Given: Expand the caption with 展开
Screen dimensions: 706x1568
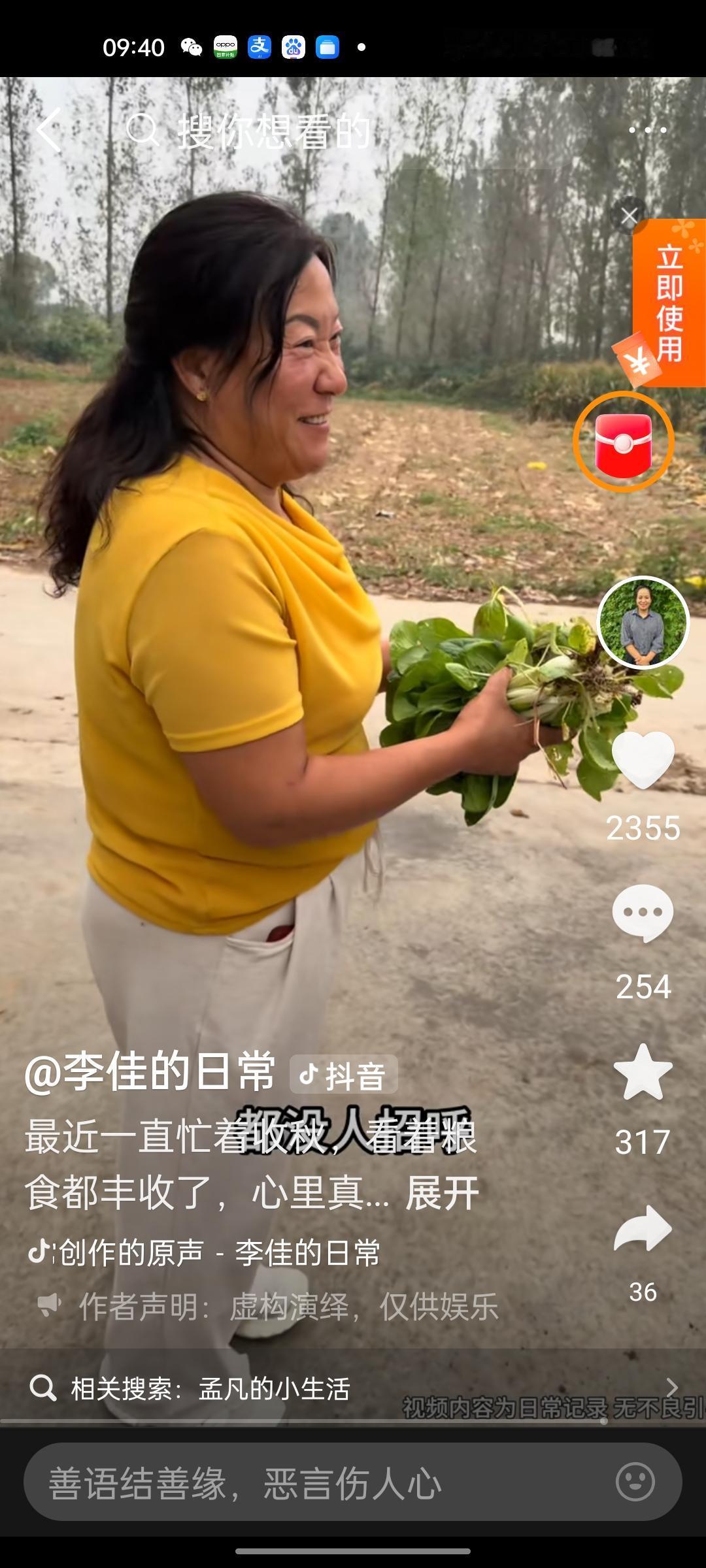Looking at the screenshot, I should coord(443,1192).
